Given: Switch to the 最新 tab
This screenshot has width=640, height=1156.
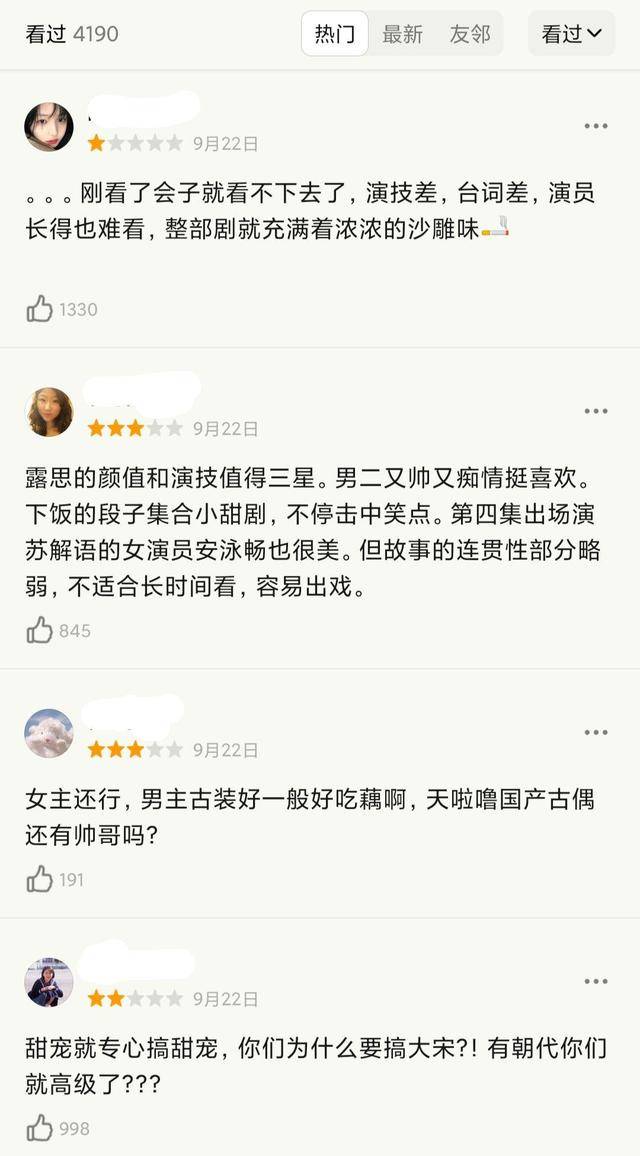Looking at the screenshot, I should 403,34.
